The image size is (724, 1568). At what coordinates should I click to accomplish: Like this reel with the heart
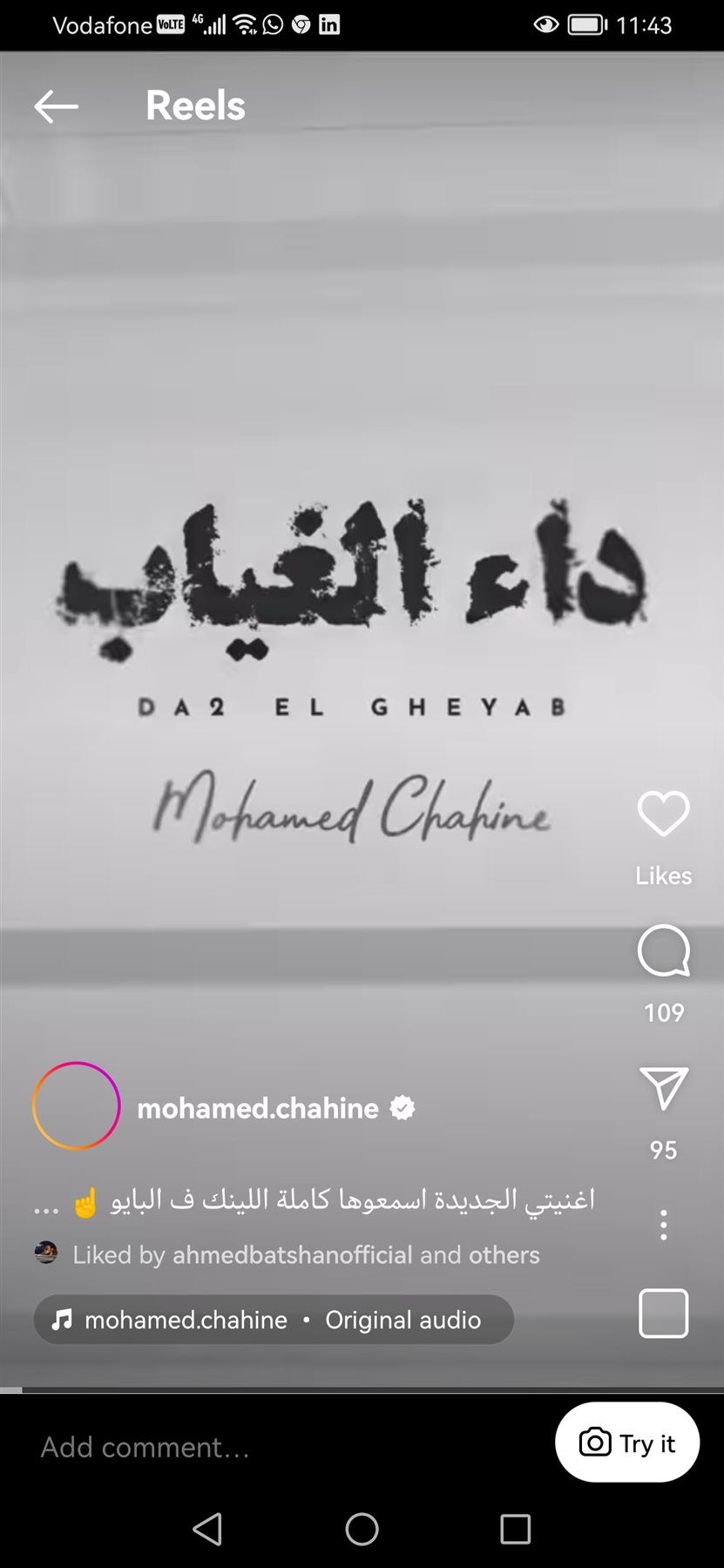coord(663,814)
